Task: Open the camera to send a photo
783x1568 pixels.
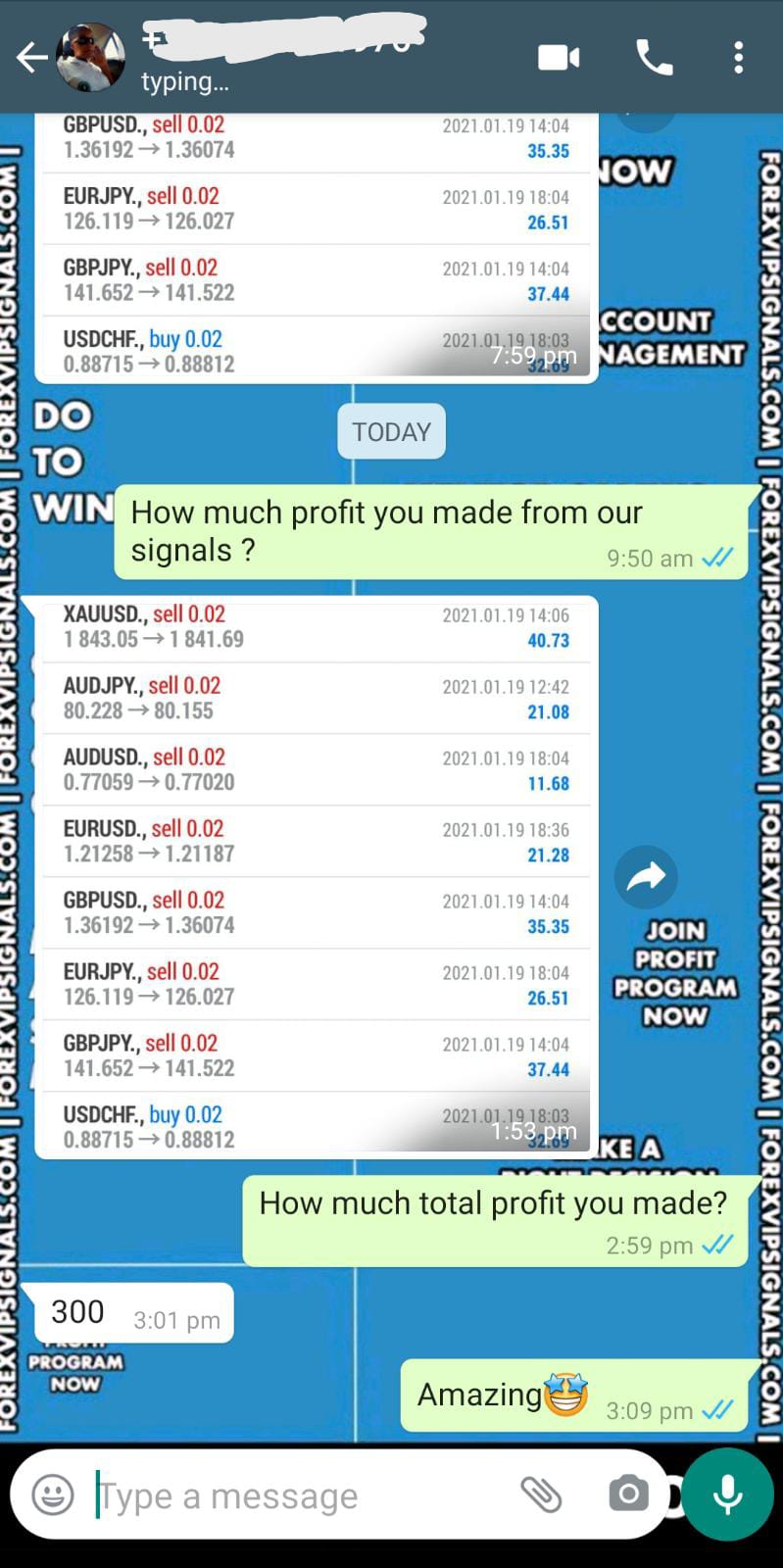Action: point(628,1494)
